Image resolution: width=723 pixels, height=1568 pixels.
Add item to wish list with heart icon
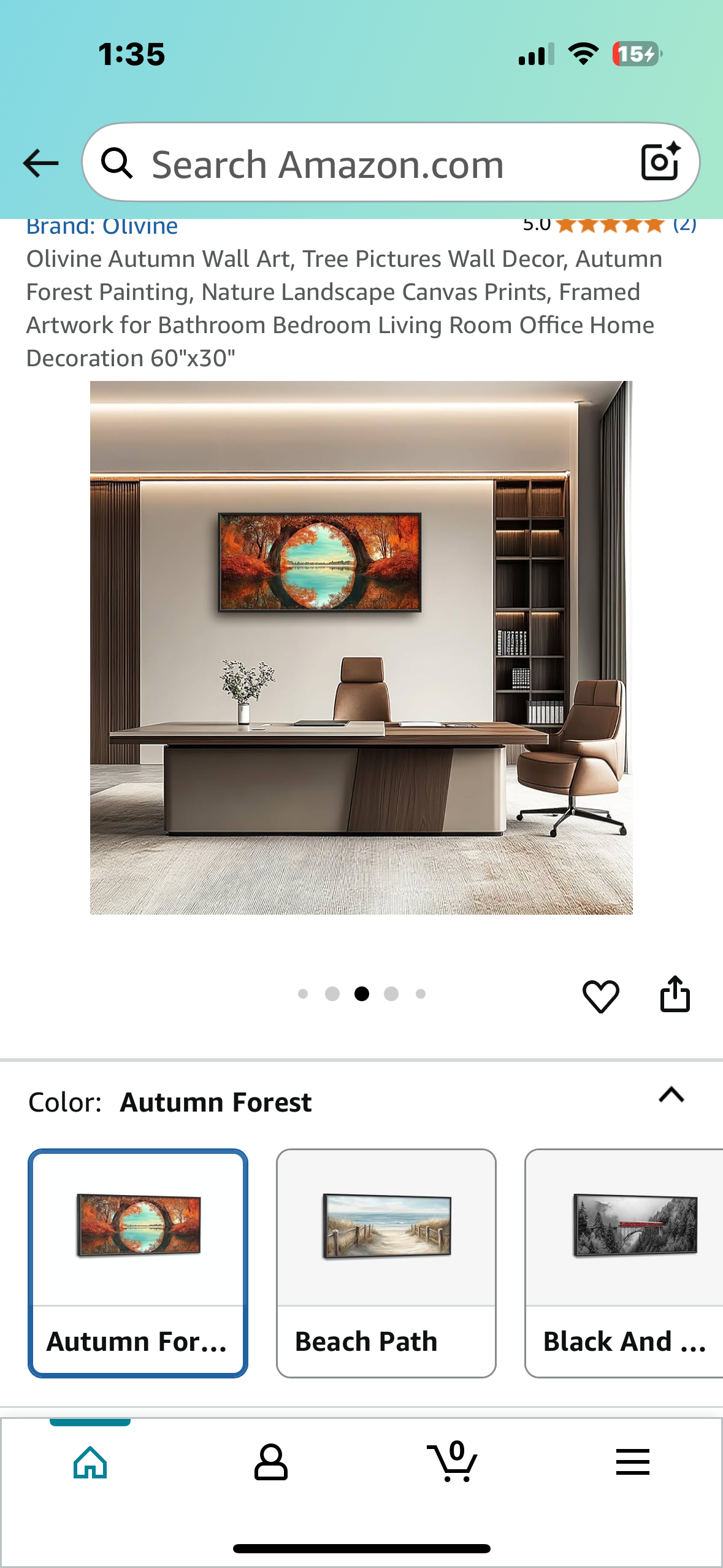pos(600,996)
